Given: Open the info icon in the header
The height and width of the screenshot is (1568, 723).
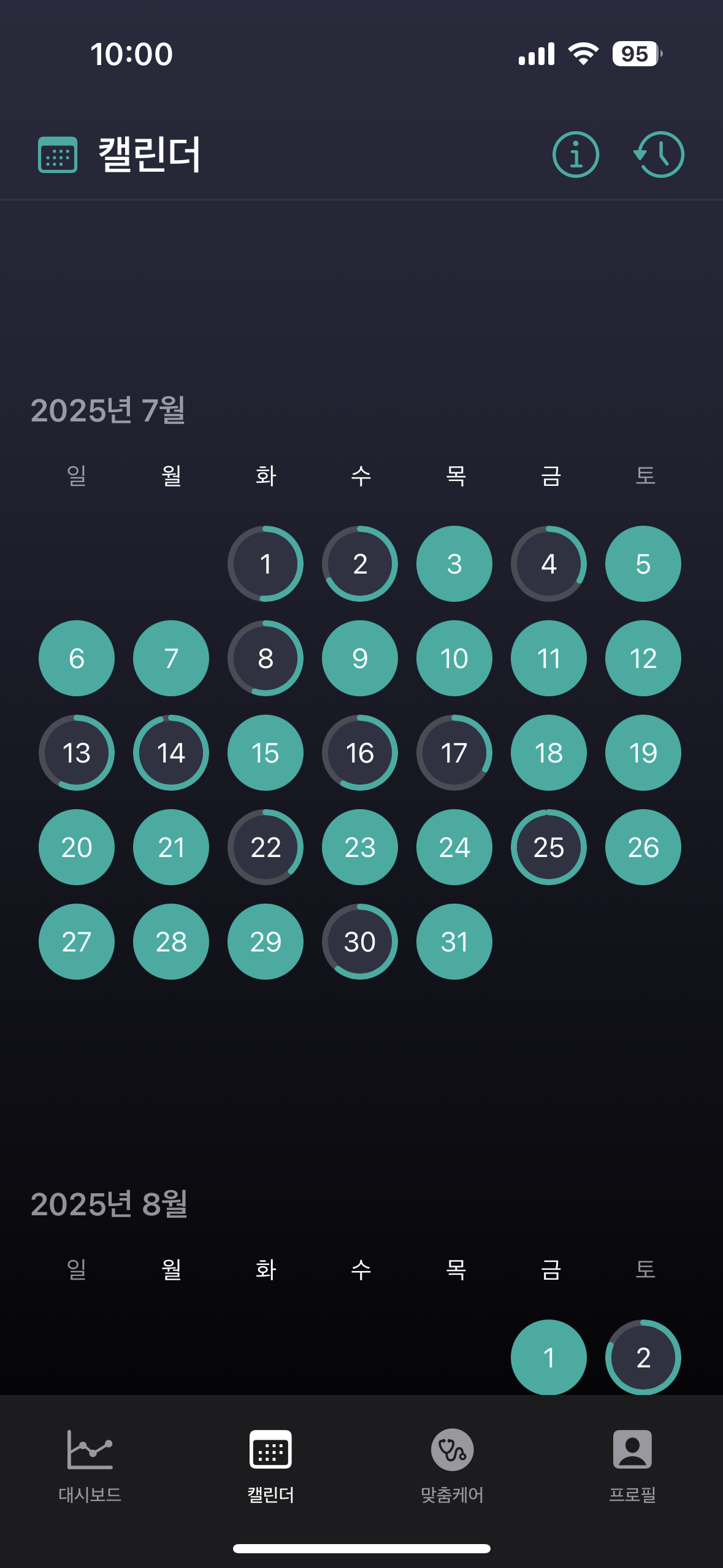Looking at the screenshot, I should tap(575, 155).
